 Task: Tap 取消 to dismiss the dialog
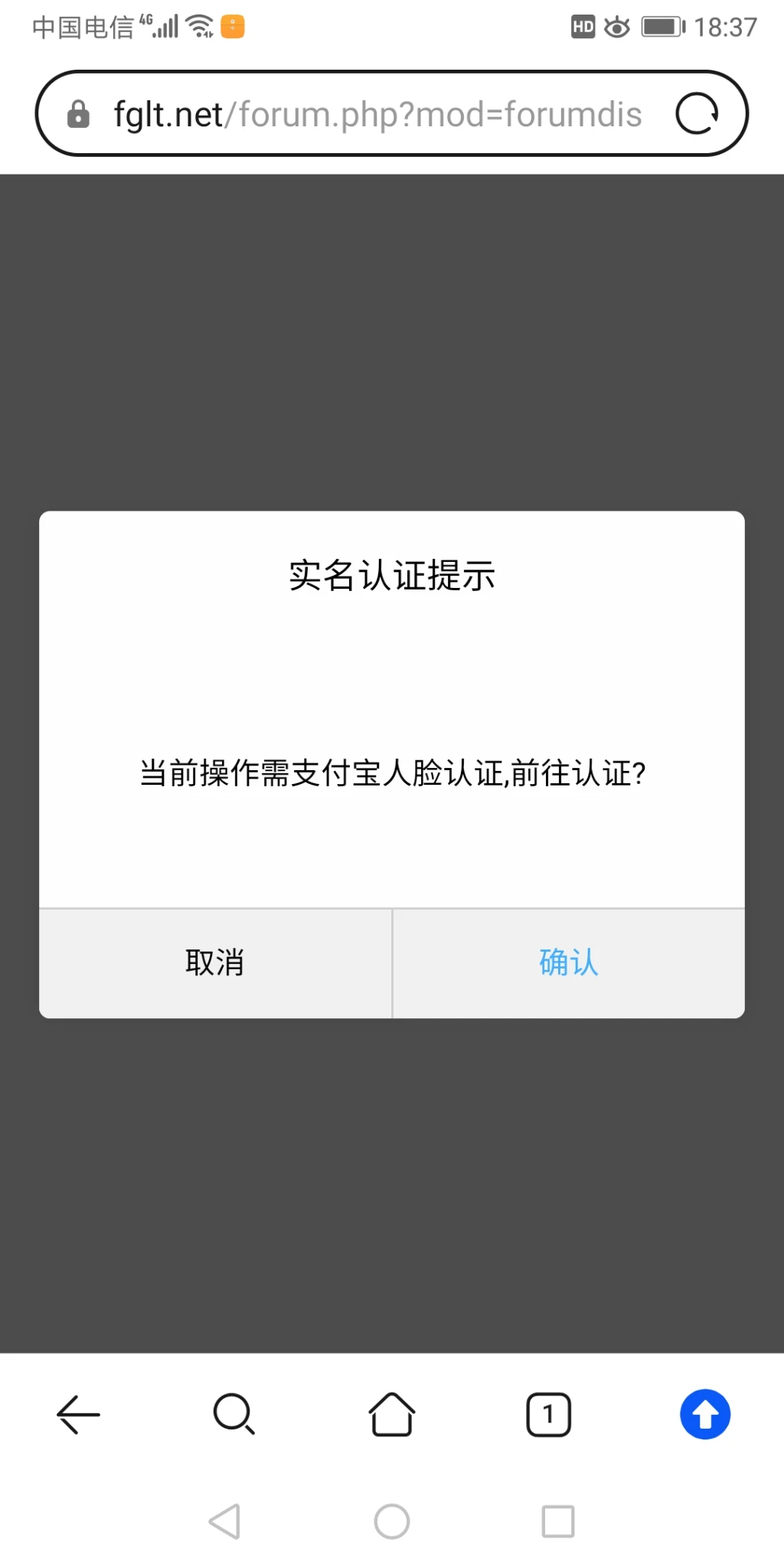click(x=215, y=962)
